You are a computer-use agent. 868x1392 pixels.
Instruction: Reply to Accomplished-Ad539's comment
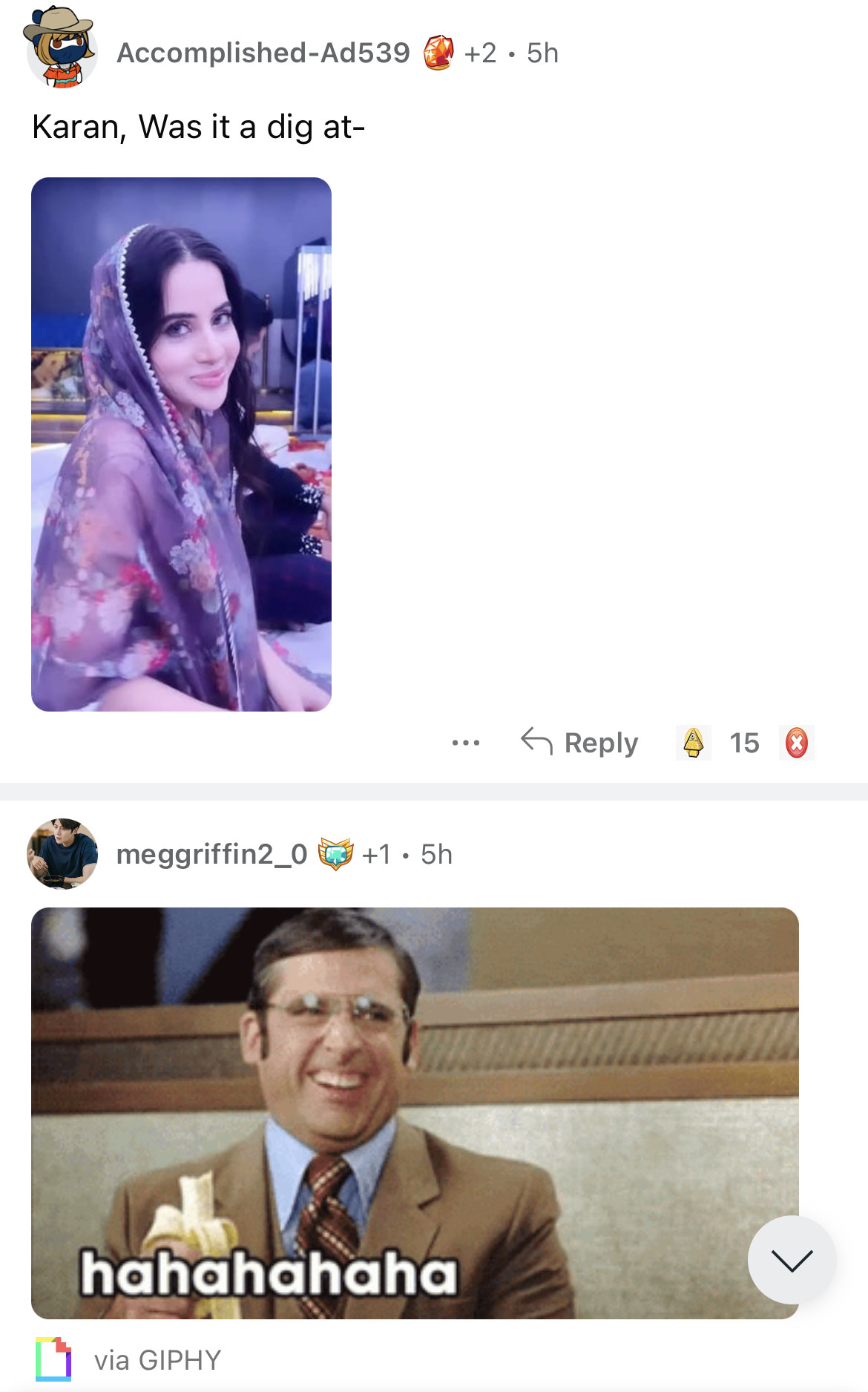tap(579, 742)
